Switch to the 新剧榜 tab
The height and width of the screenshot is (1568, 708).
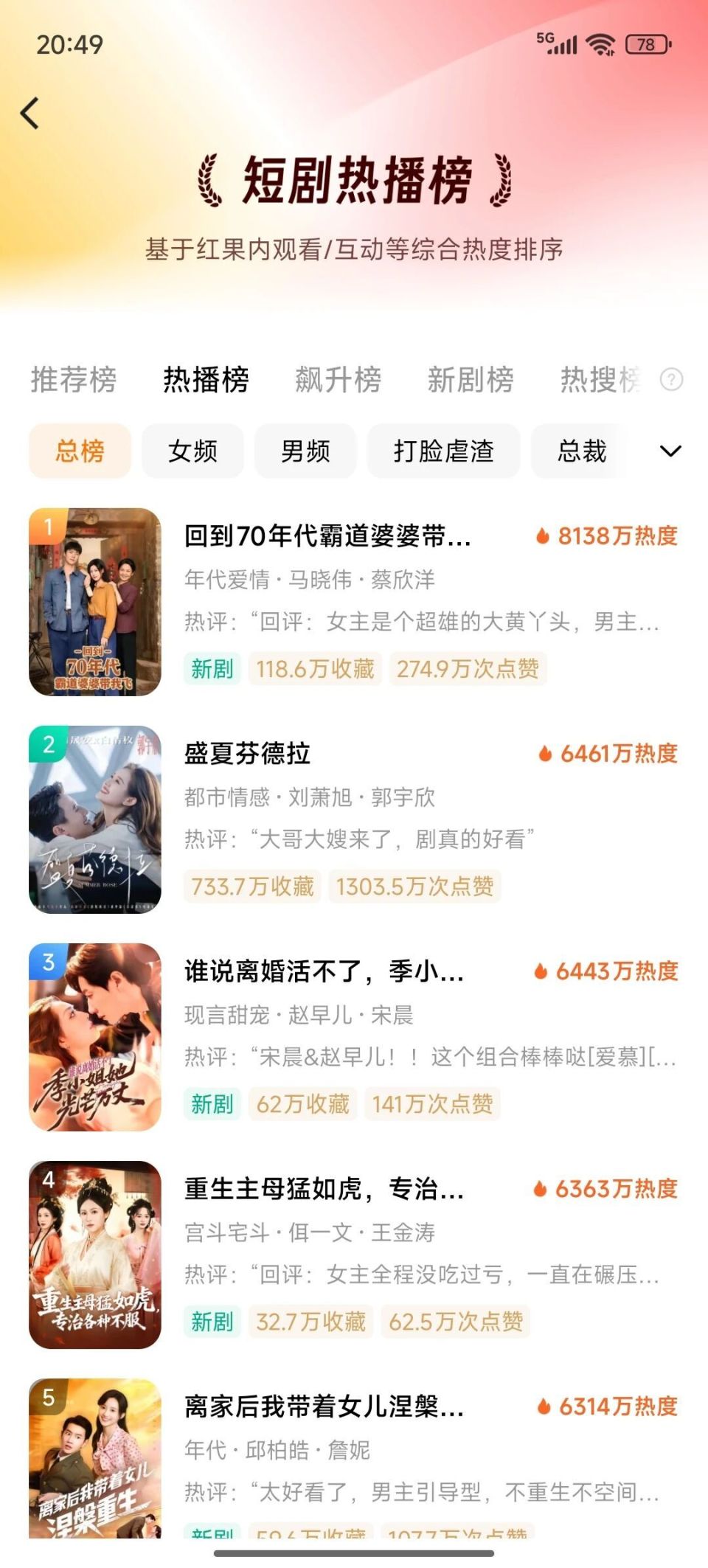click(x=470, y=380)
